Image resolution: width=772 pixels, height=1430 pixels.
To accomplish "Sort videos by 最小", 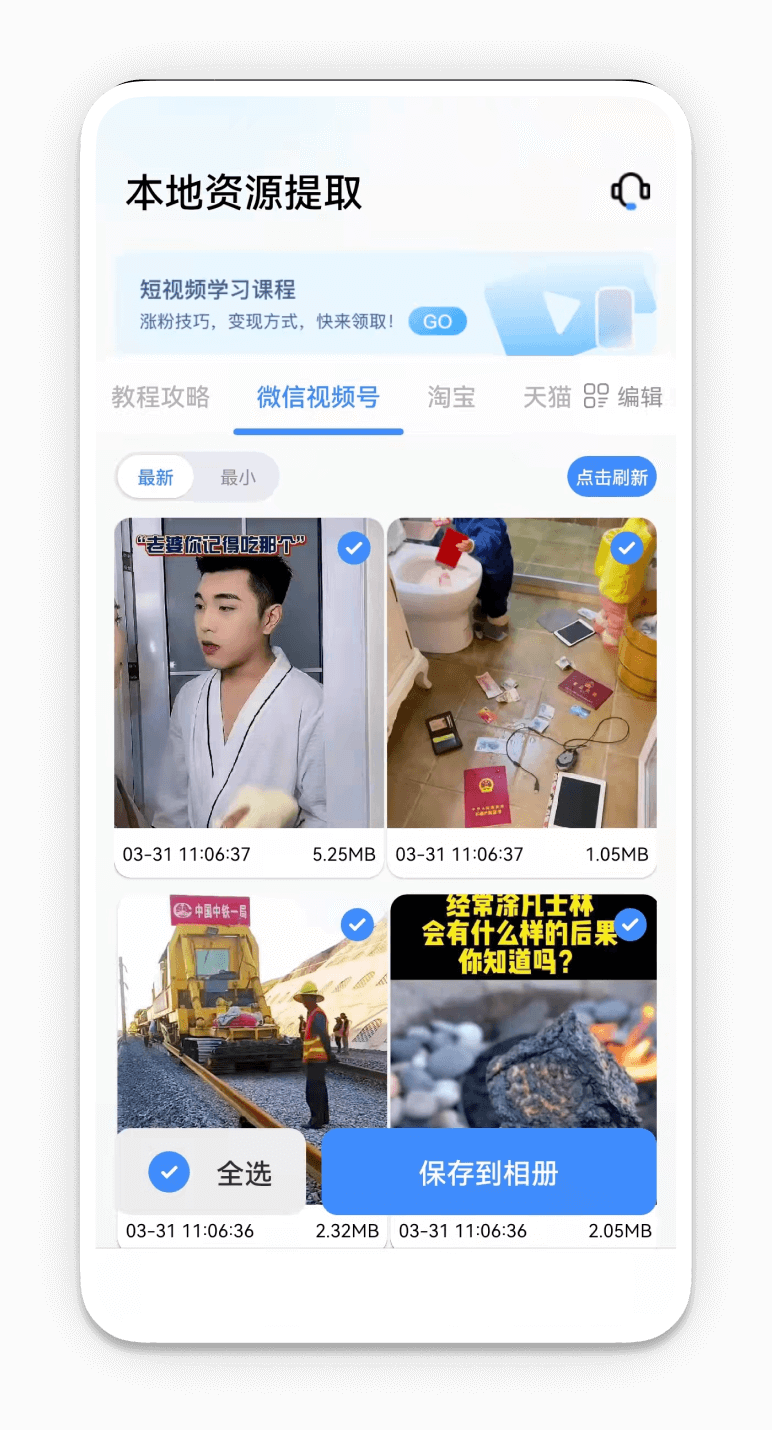I will click(x=238, y=478).
